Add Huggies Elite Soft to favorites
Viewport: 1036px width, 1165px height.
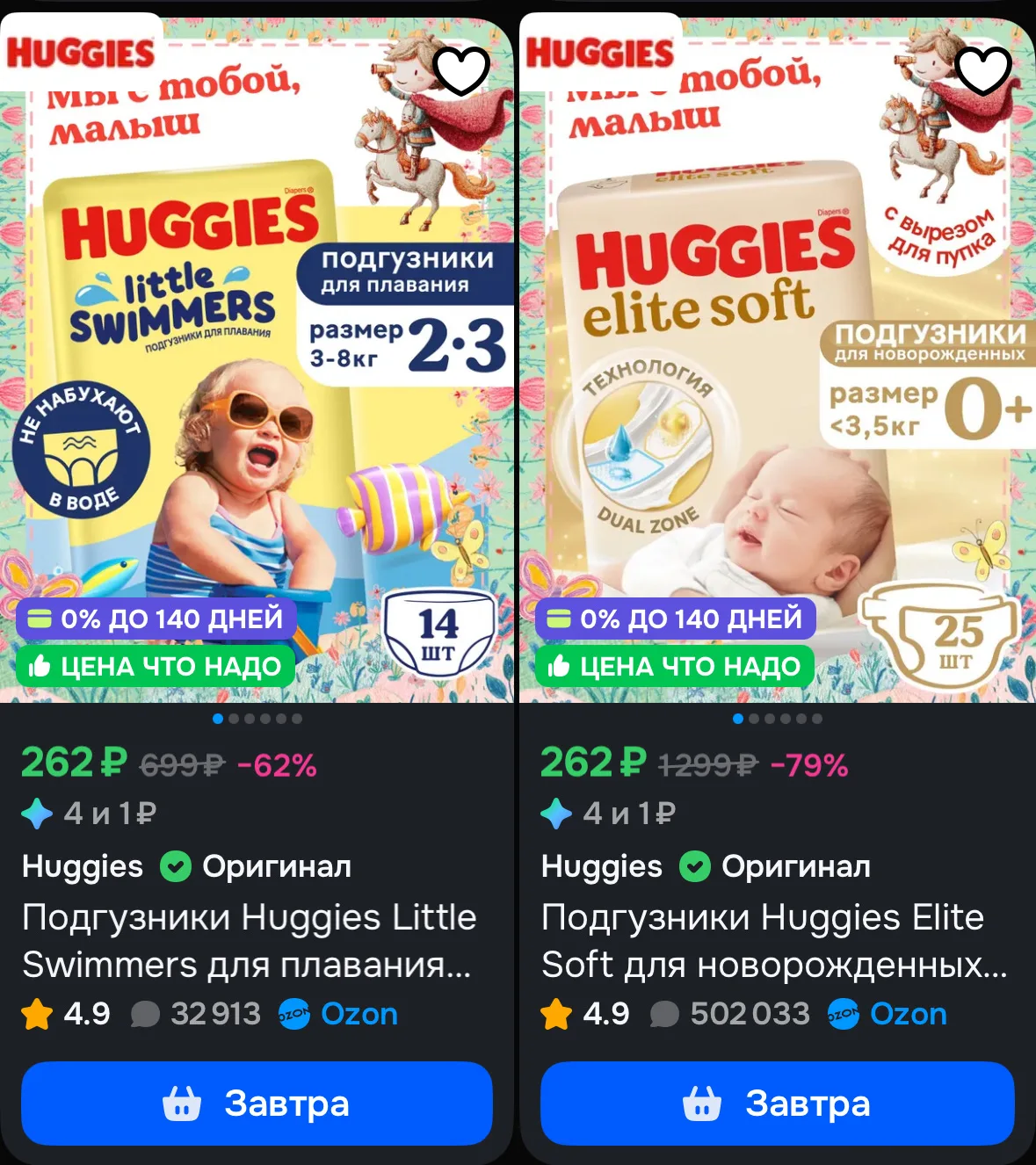(x=983, y=71)
